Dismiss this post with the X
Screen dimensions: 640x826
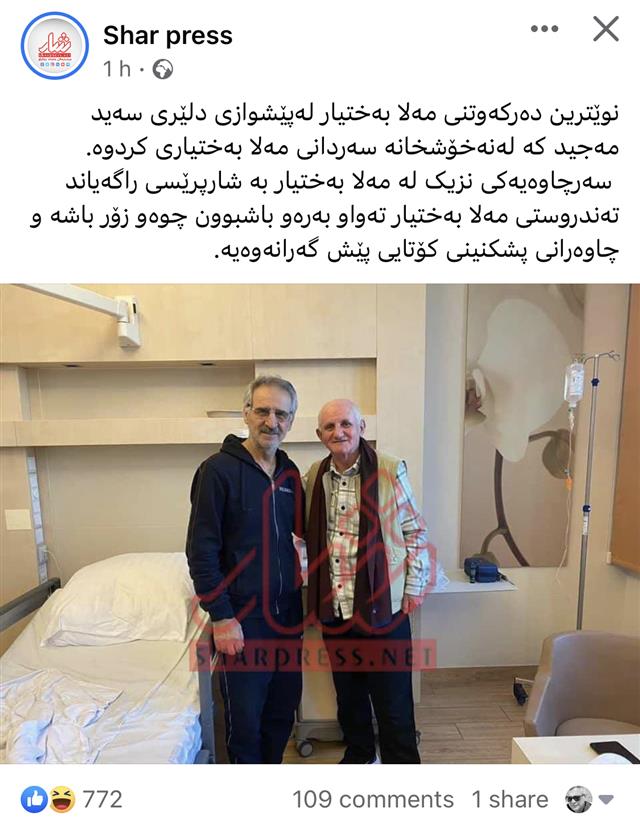pyautogui.click(x=605, y=29)
